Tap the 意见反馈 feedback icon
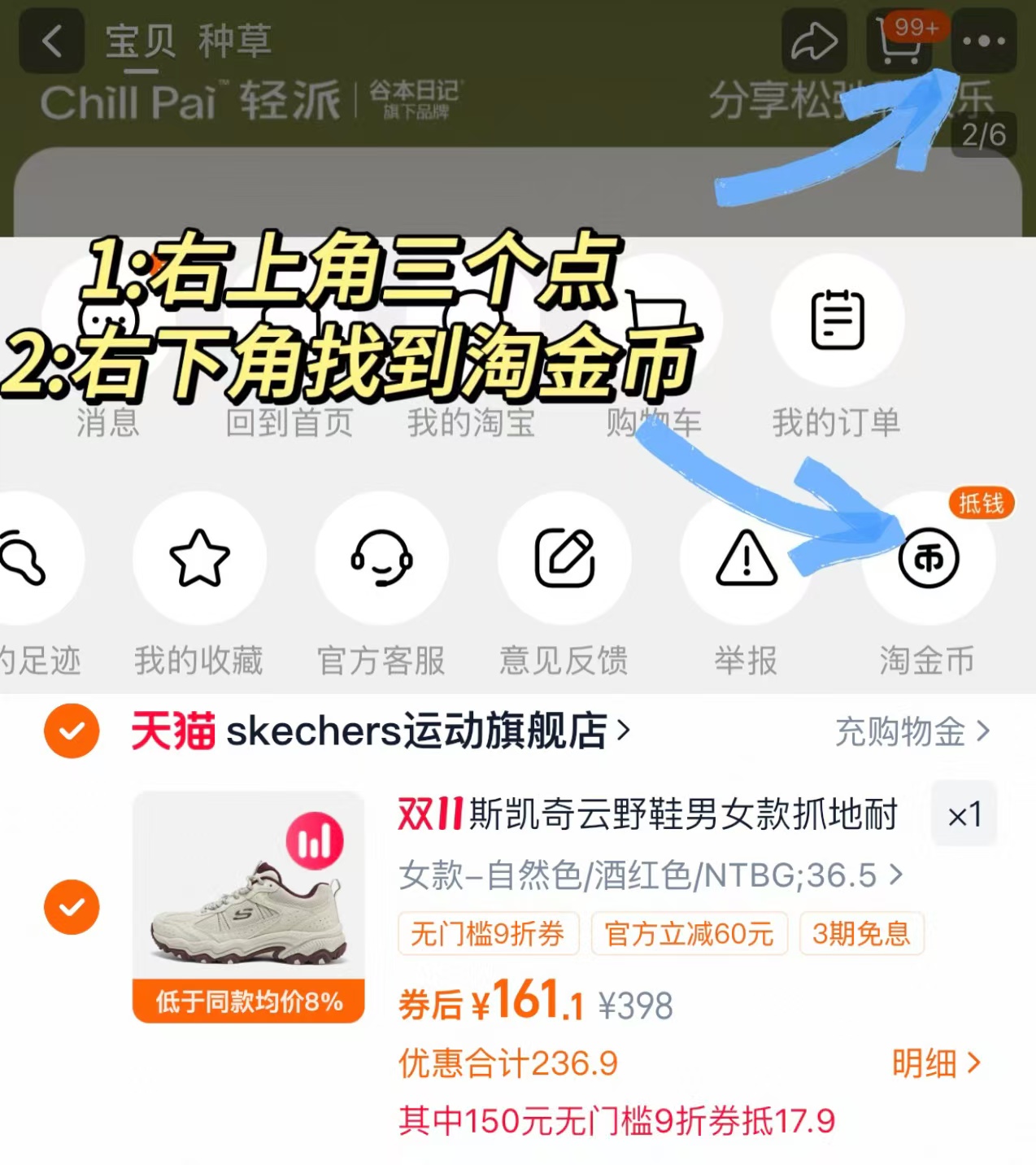This screenshot has height=1165, width=1036. [563, 557]
